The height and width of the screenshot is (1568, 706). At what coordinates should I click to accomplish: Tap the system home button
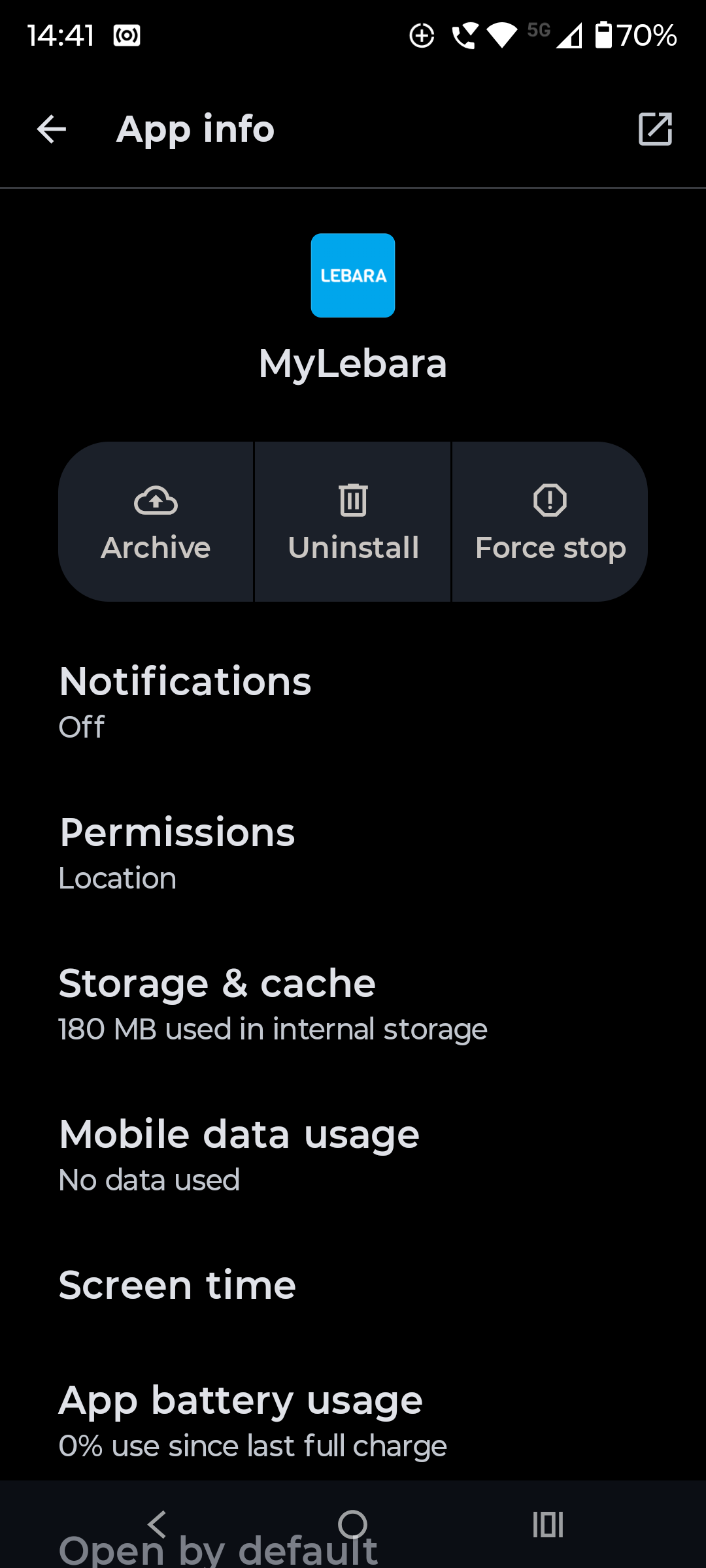click(353, 1525)
